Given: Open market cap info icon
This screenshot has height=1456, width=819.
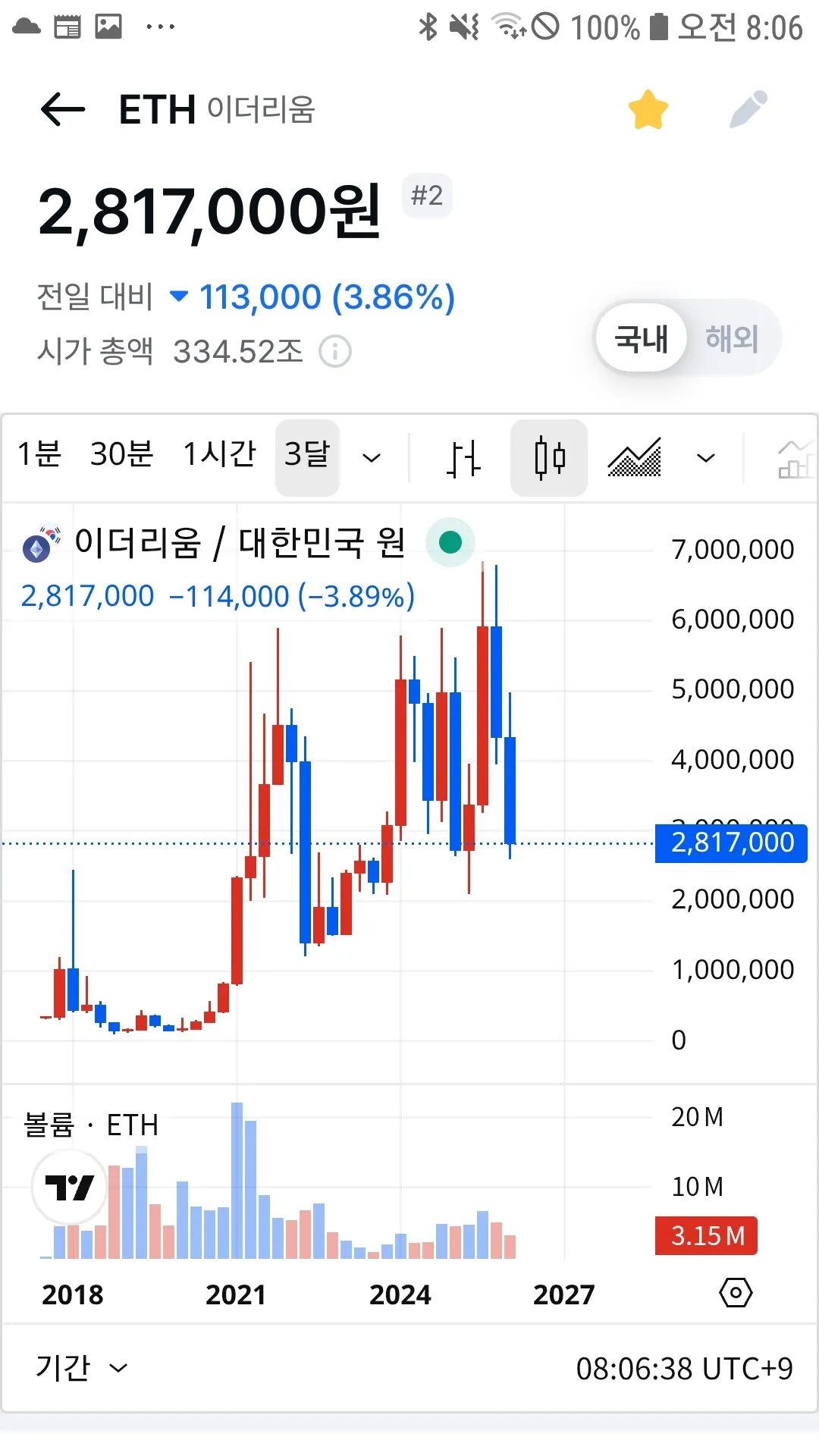Looking at the screenshot, I should pos(334,352).
